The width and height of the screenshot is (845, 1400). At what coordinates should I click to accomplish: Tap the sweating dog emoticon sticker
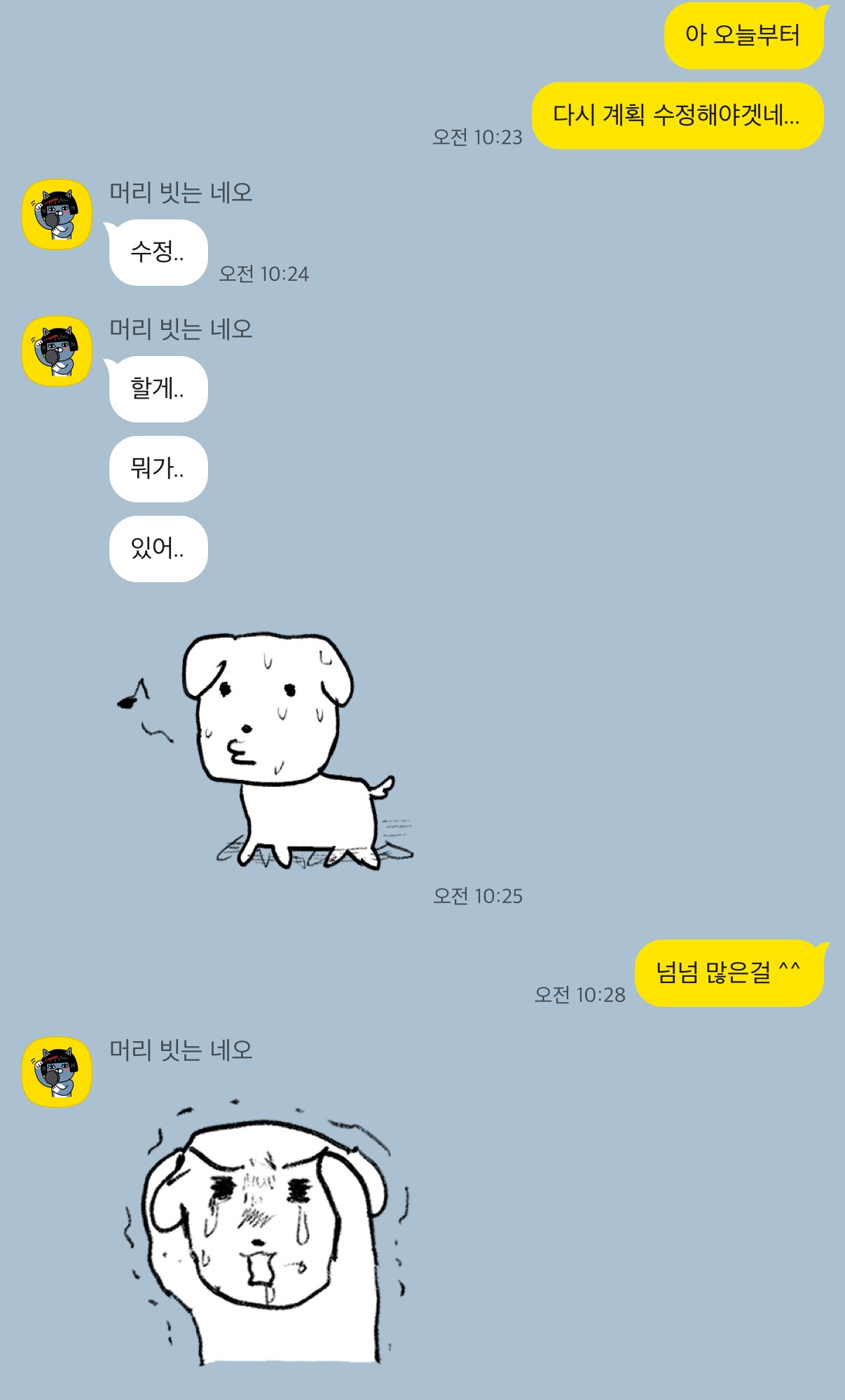[266, 751]
